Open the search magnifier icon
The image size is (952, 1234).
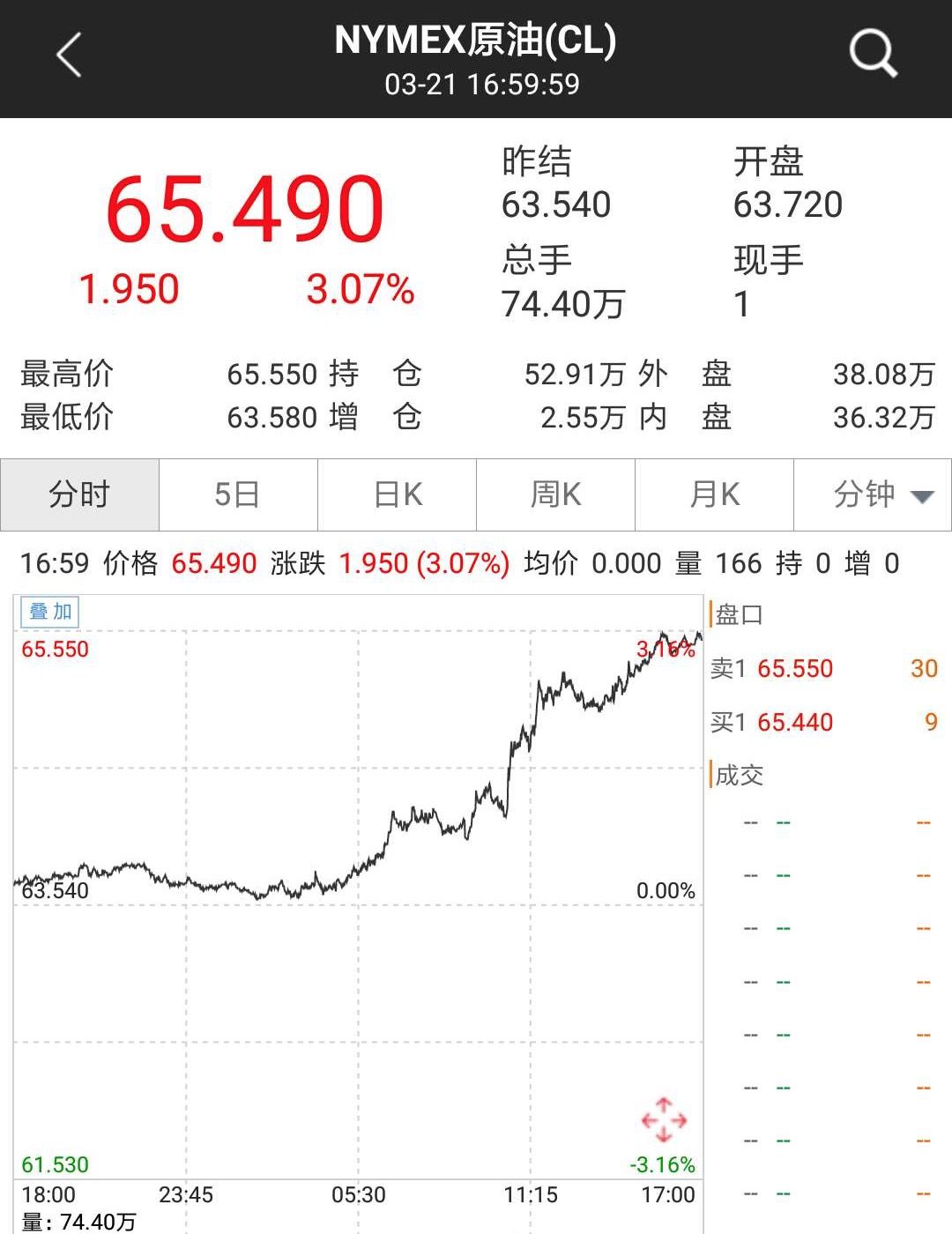pos(873,54)
